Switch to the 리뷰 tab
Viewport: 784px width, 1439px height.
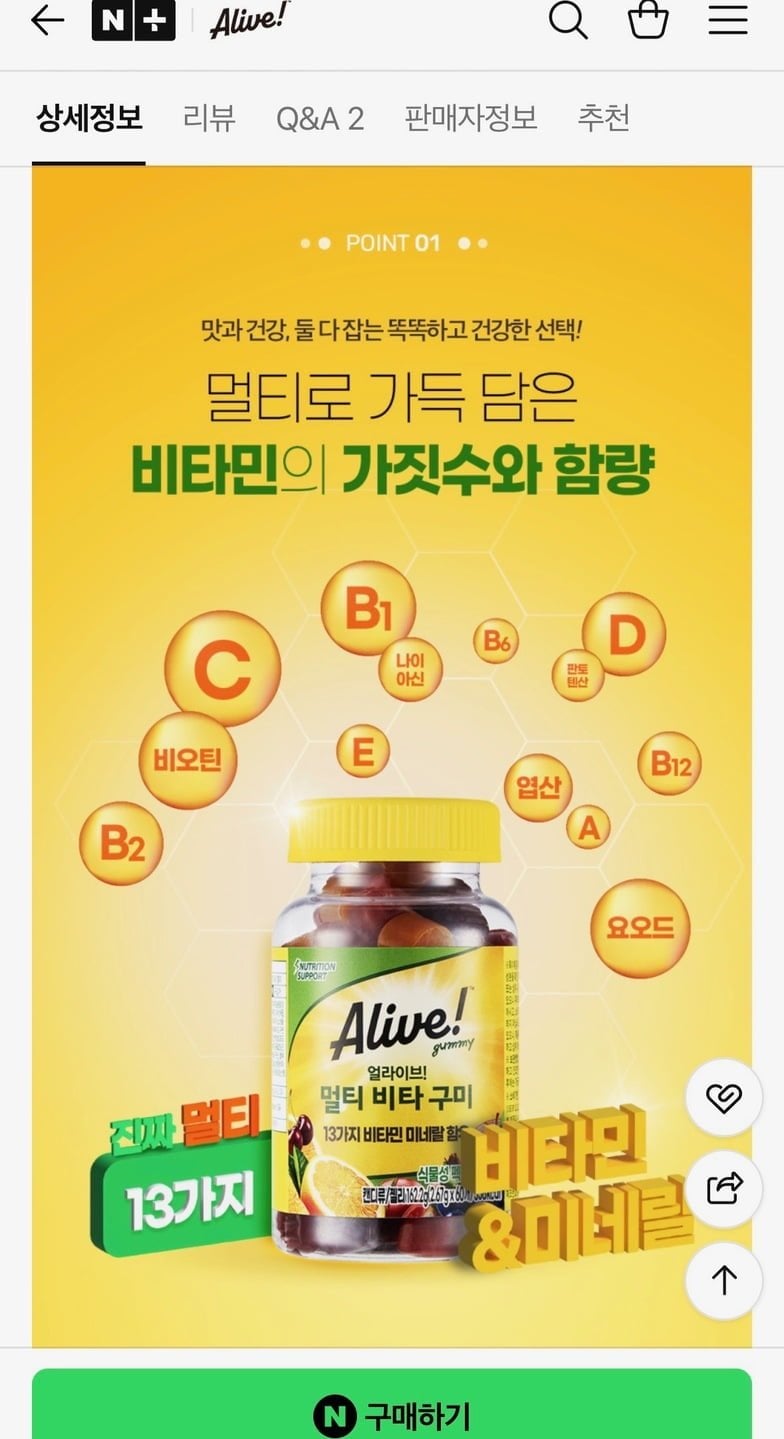[209, 118]
